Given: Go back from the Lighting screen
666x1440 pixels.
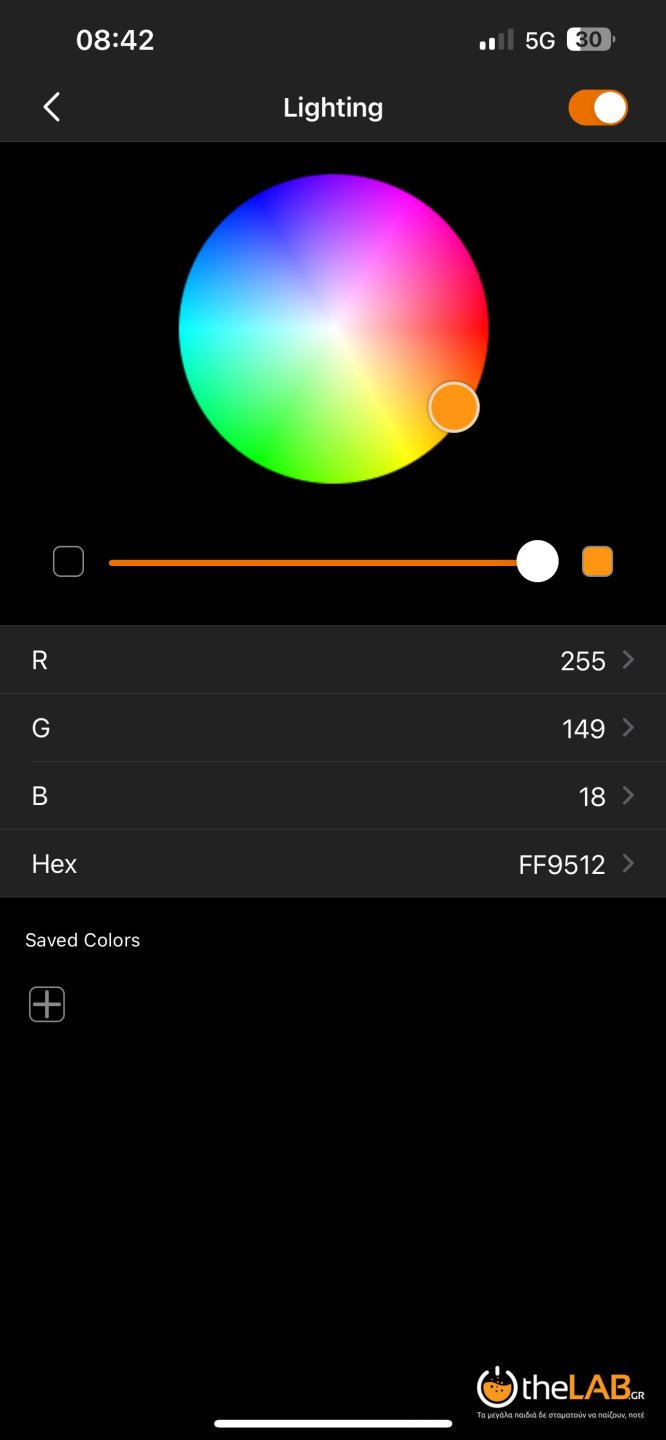Looking at the screenshot, I should click(x=52, y=107).
